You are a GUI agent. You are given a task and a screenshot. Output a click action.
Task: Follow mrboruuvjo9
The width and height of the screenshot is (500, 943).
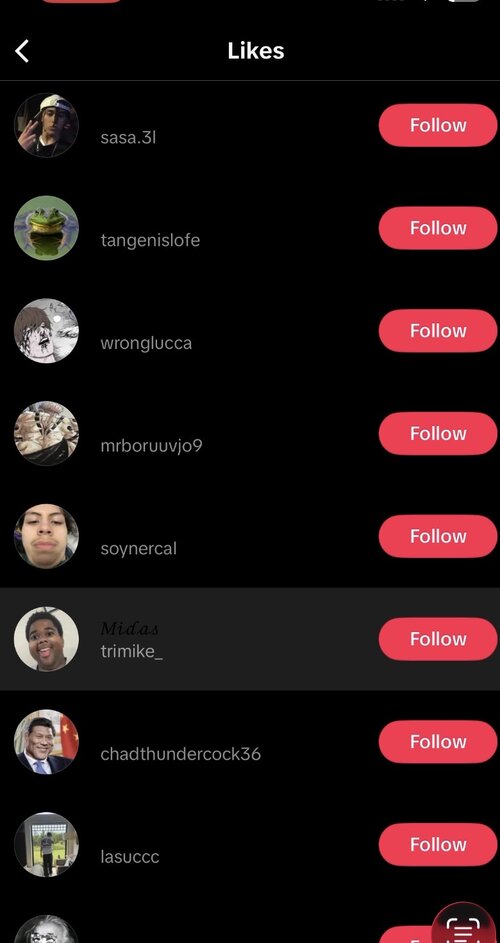tap(438, 434)
